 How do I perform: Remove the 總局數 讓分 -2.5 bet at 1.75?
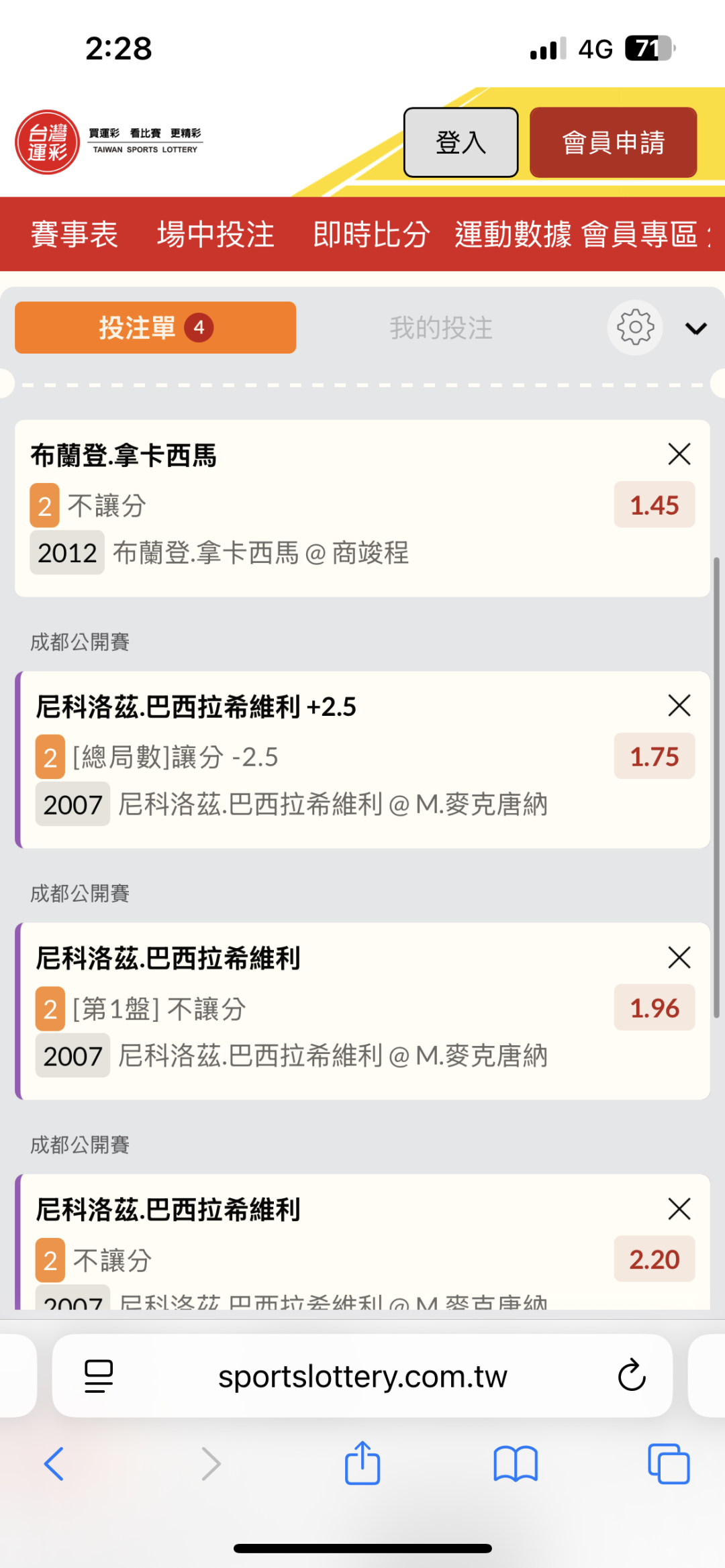[x=679, y=706]
